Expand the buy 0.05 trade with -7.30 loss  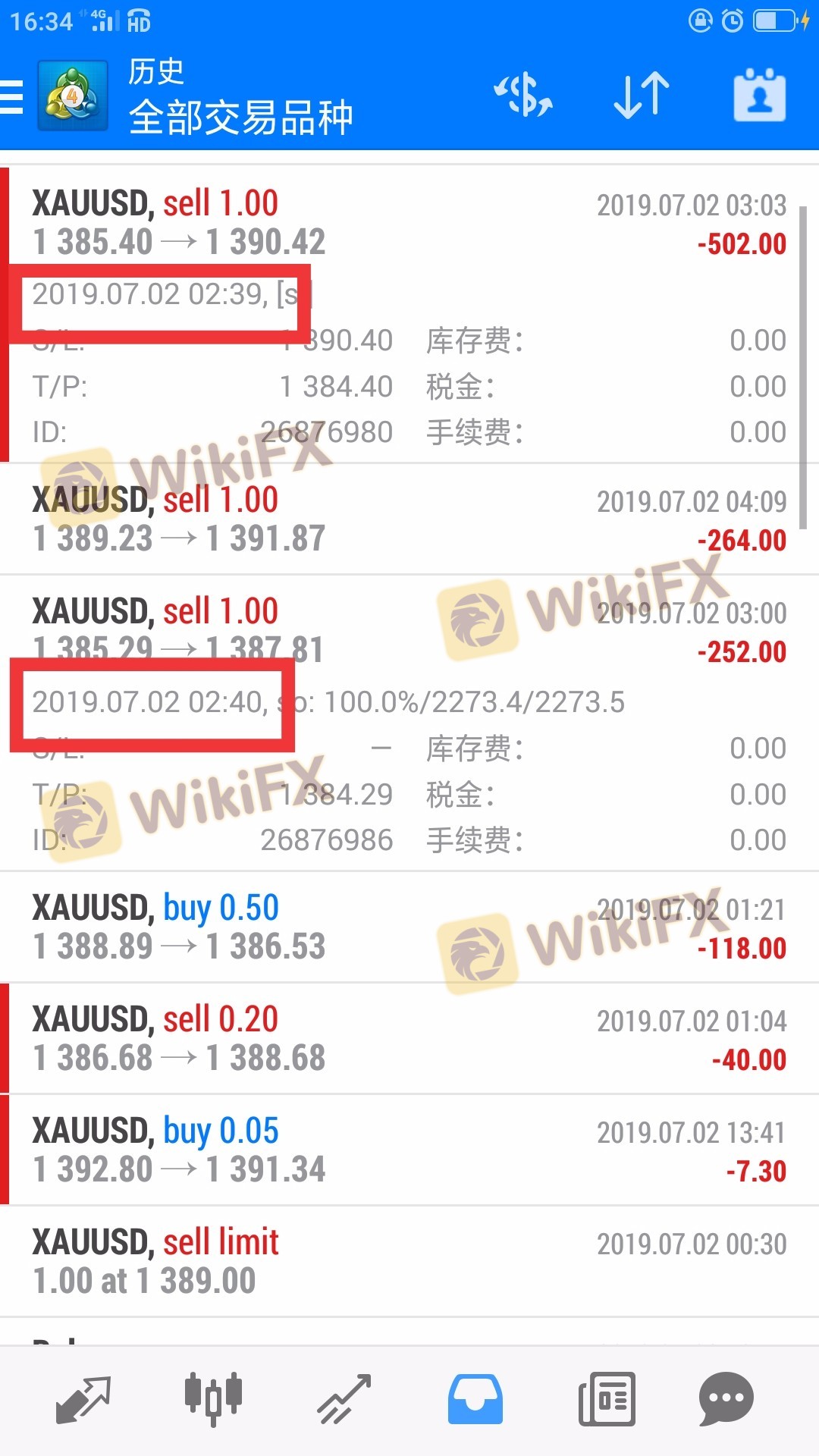coord(409,1150)
